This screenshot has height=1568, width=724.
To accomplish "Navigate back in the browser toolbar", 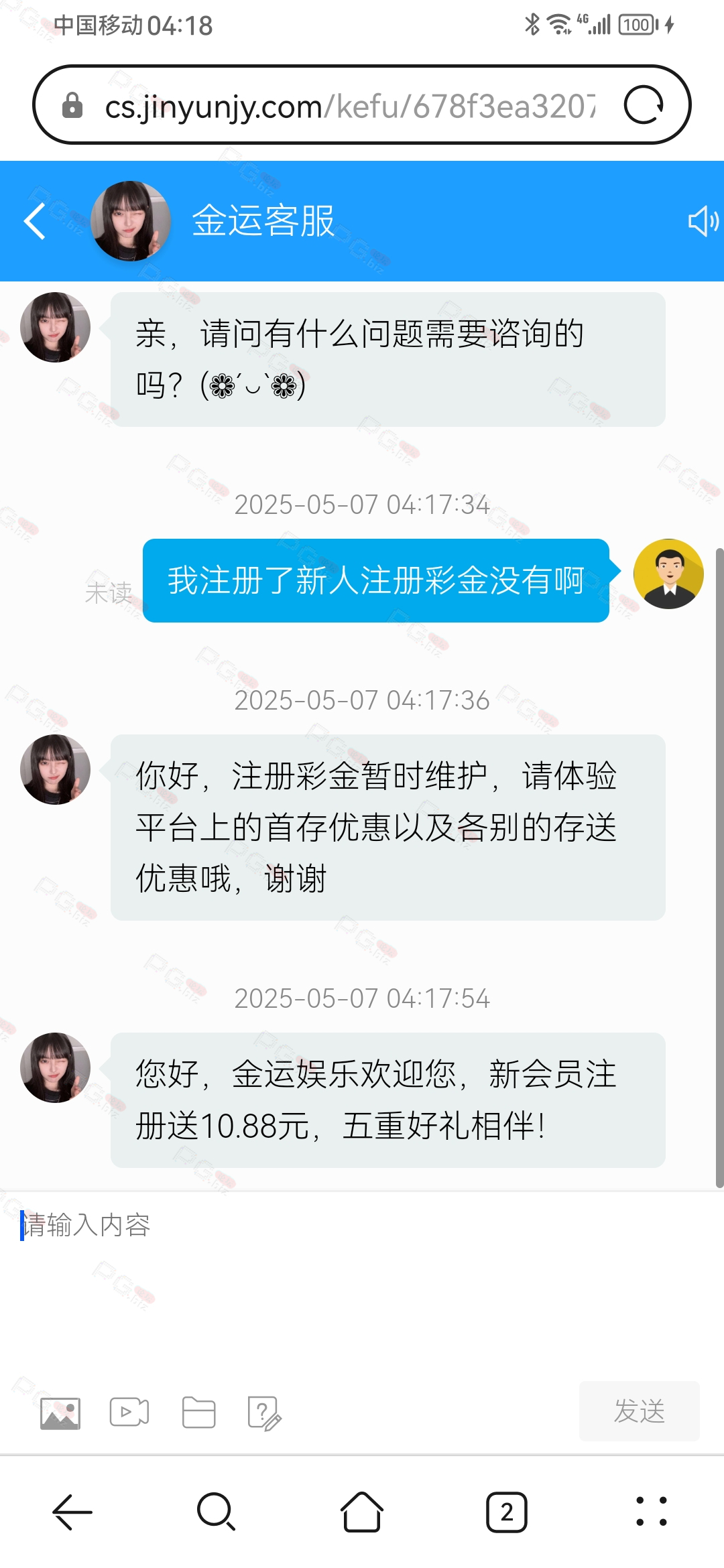I will (x=72, y=1512).
